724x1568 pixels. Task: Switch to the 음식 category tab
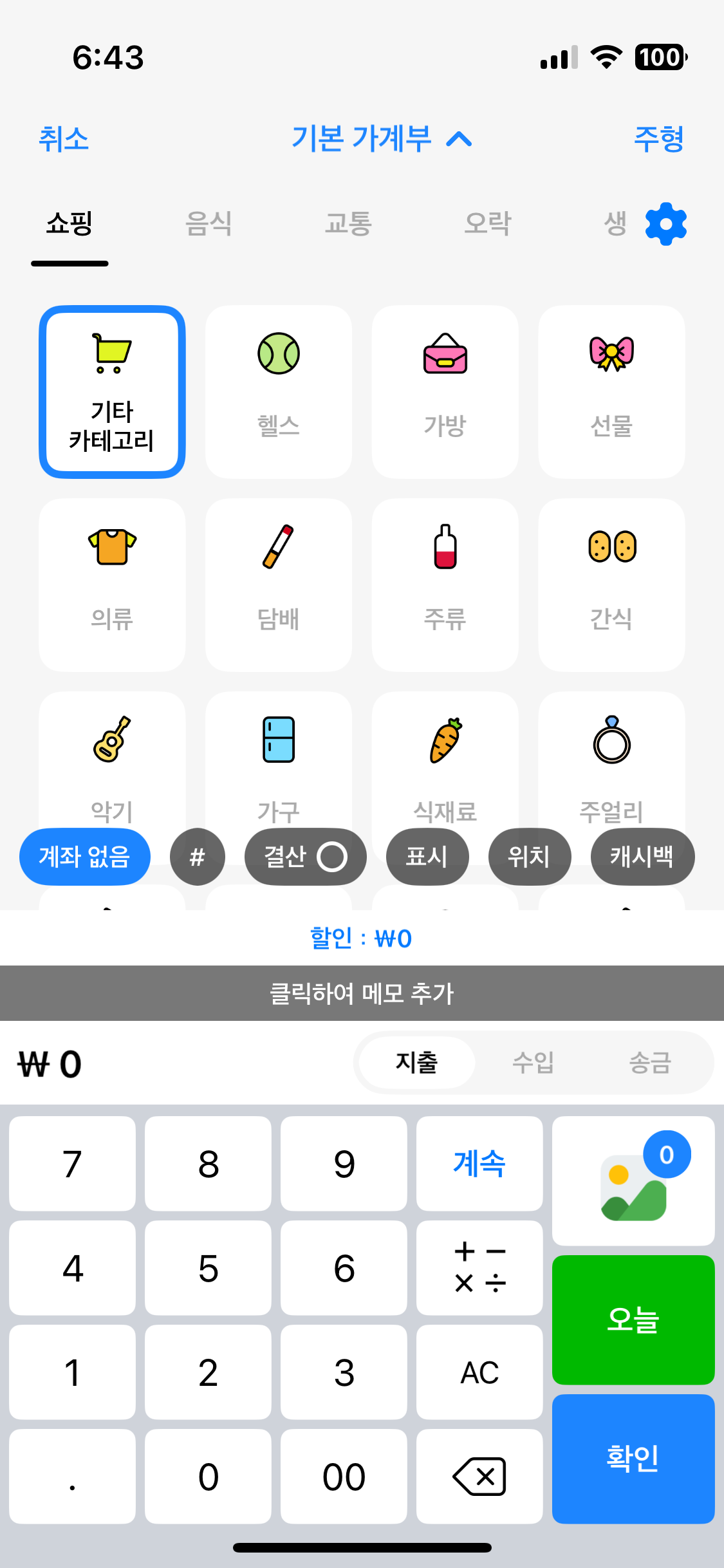click(209, 224)
